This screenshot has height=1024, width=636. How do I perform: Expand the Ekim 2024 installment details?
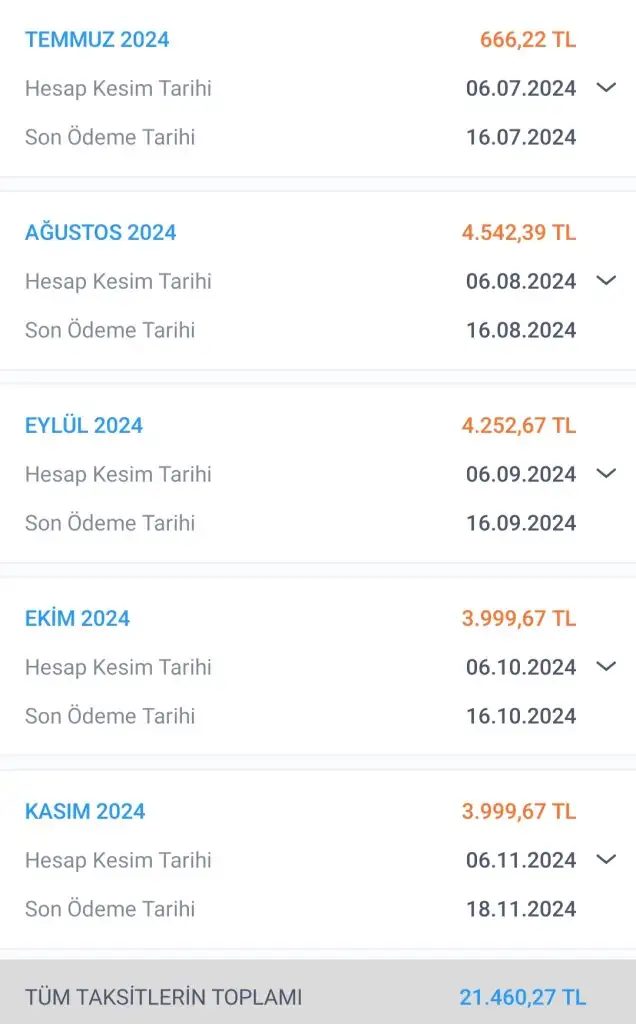coord(606,667)
